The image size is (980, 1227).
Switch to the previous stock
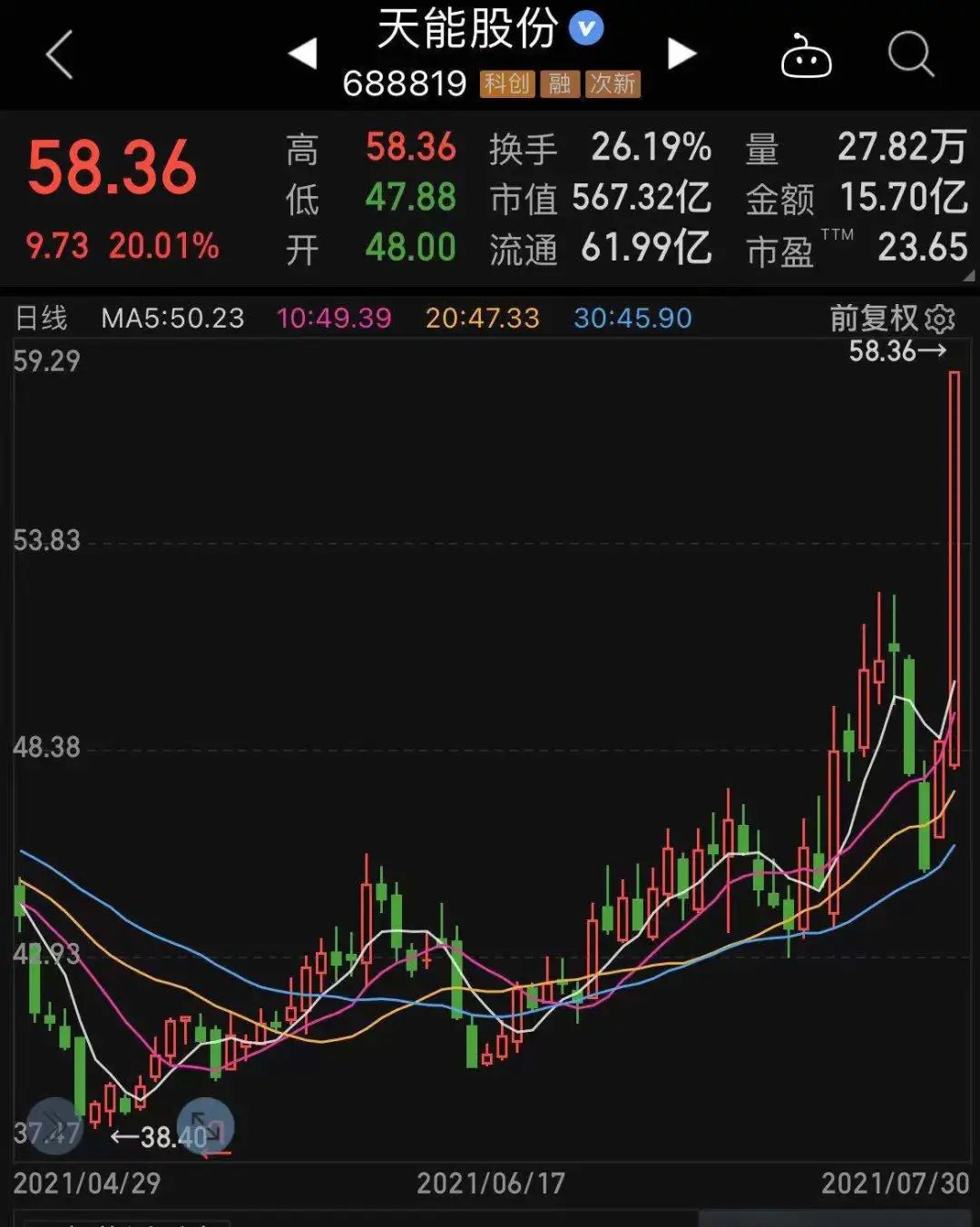(x=303, y=54)
